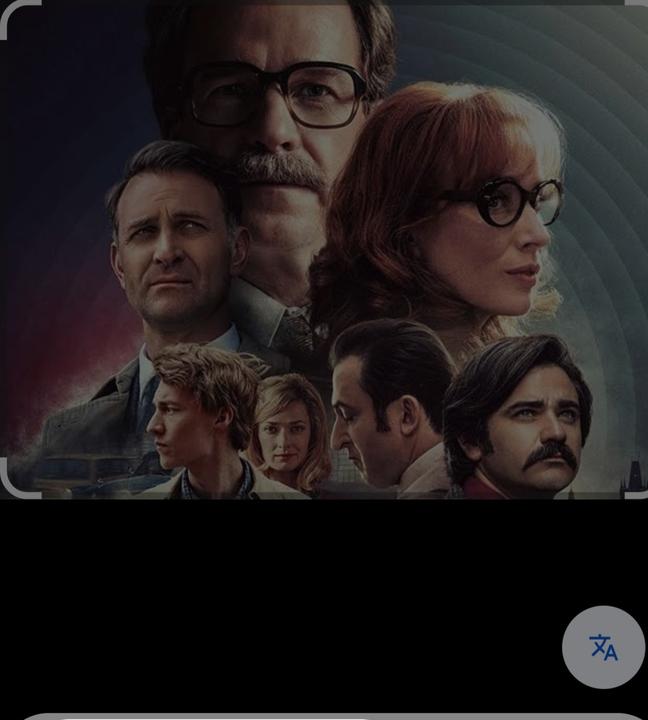This screenshot has width=648, height=720.
Task: Tap the translate floating button
Action: [603, 647]
